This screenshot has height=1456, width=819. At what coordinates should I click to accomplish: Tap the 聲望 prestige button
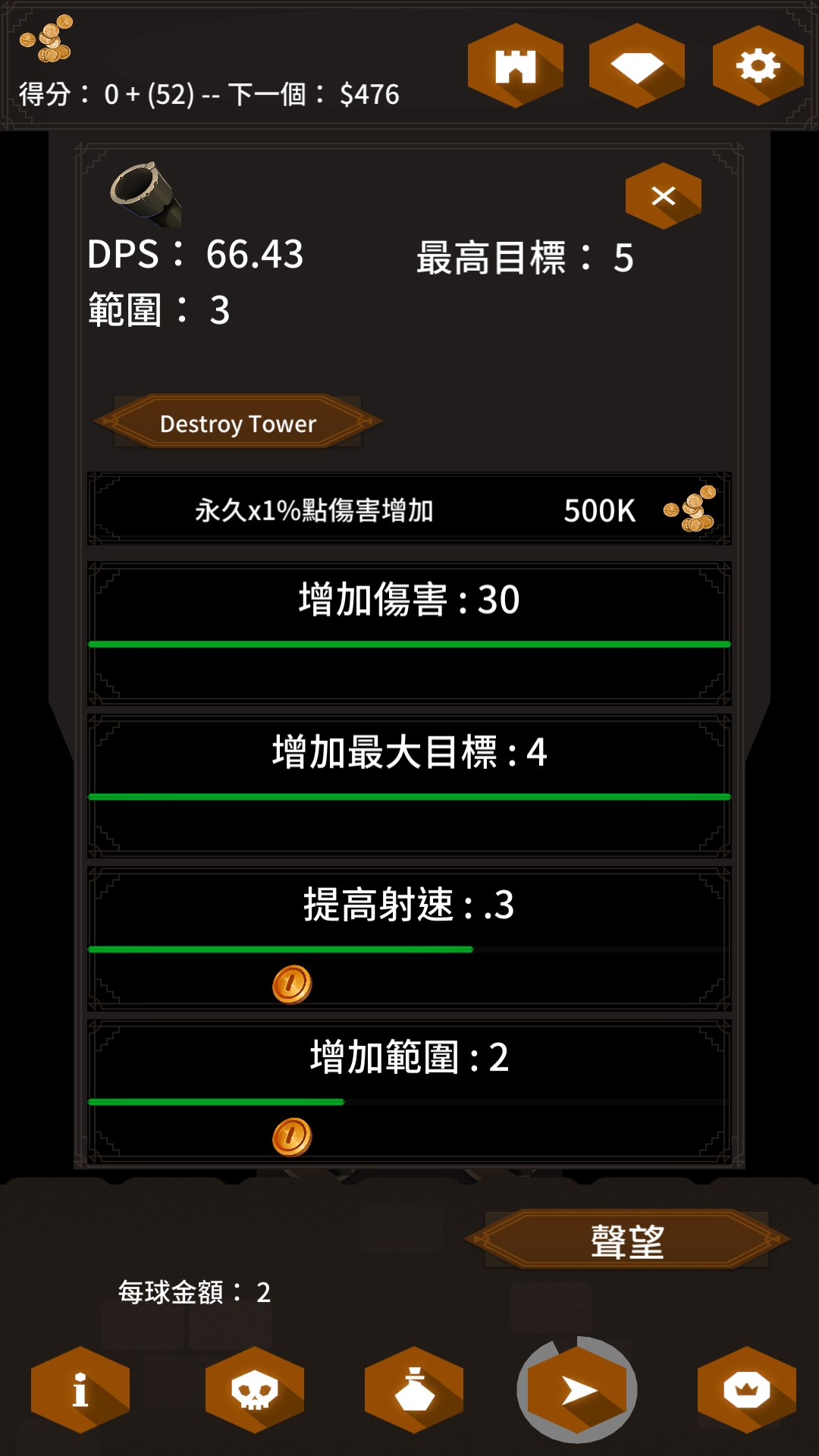click(627, 1241)
